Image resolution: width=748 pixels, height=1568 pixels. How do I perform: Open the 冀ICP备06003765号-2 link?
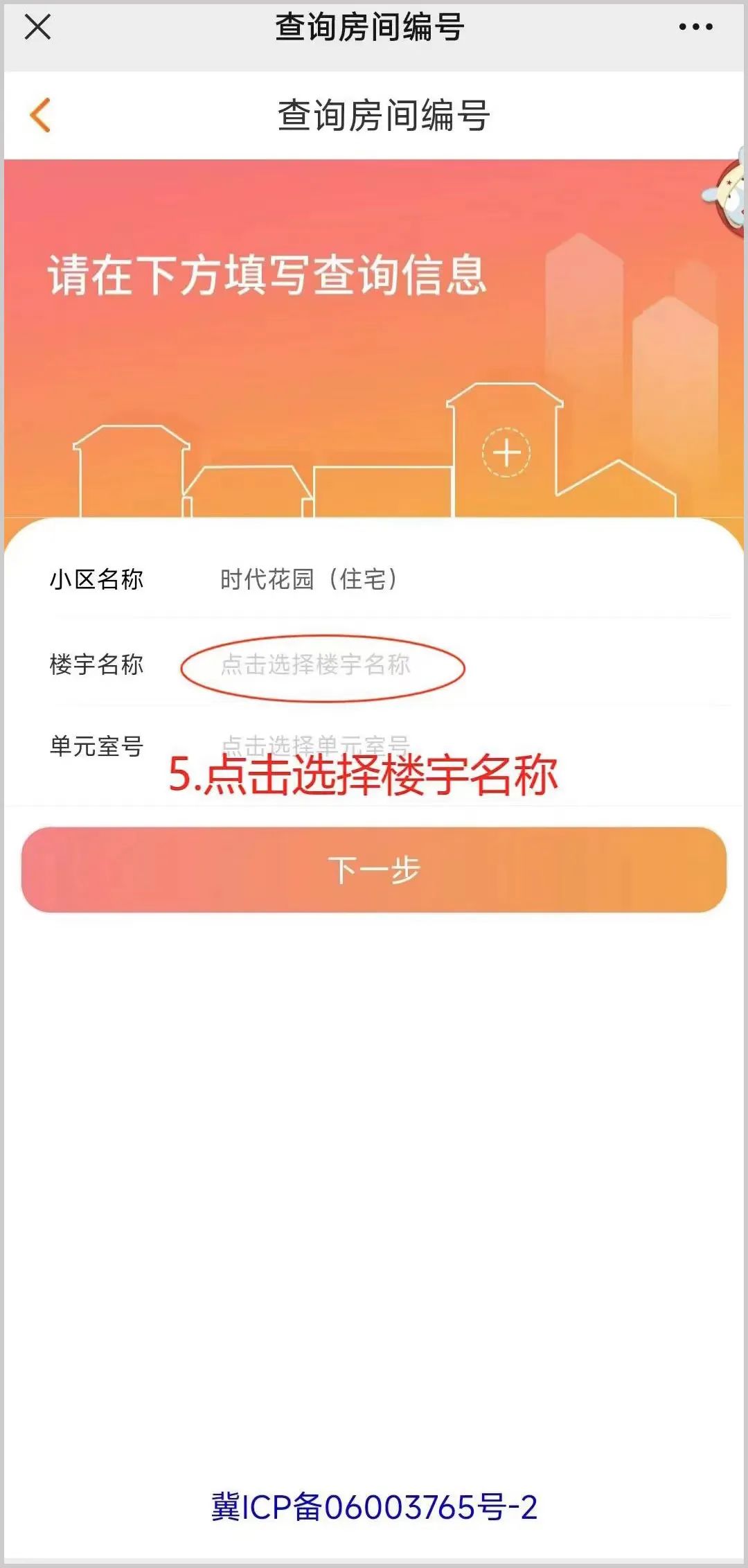coord(374,1507)
